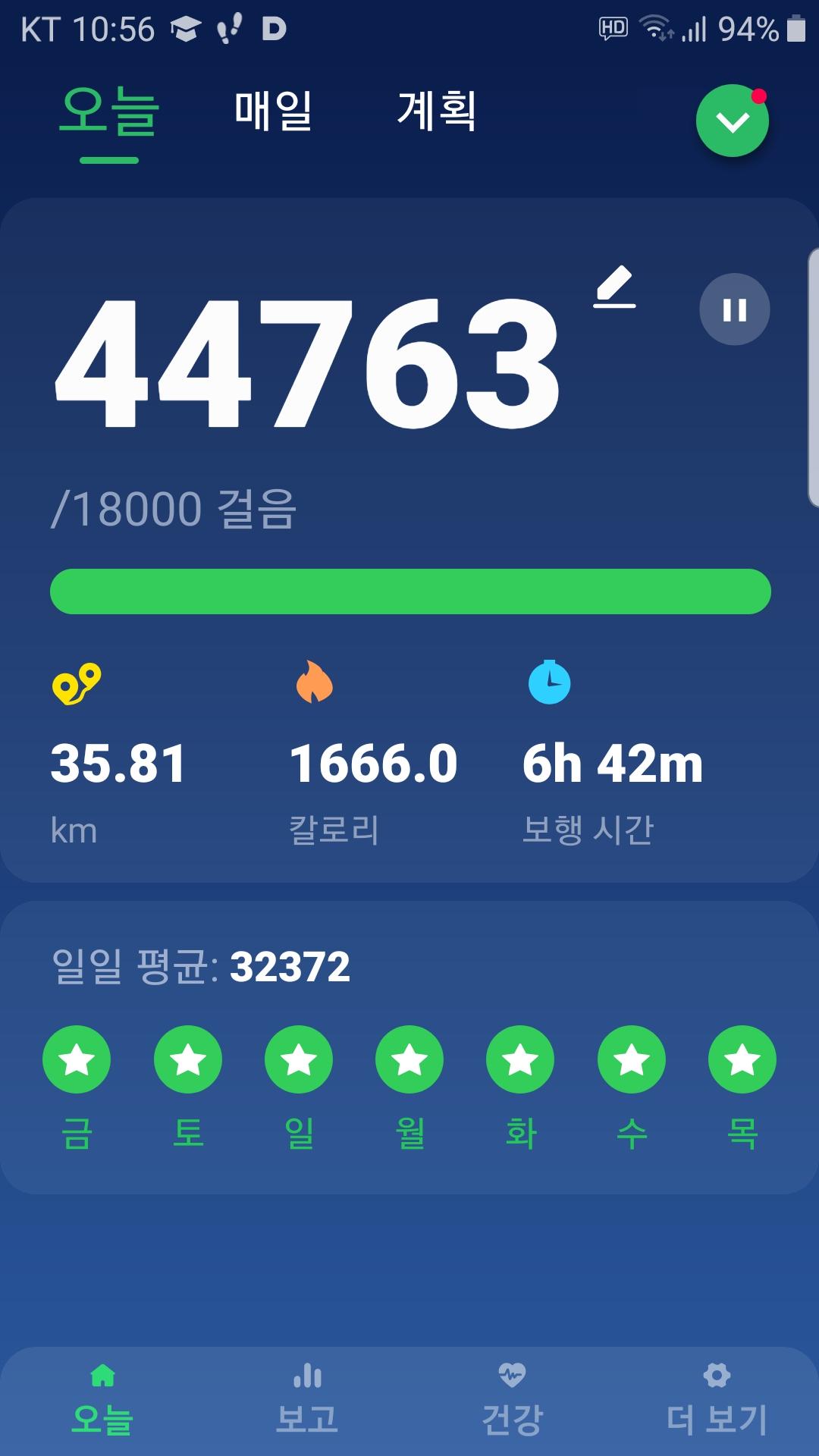The image size is (819, 1456).
Task: Tap the green chevron-down button
Action: click(x=733, y=121)
